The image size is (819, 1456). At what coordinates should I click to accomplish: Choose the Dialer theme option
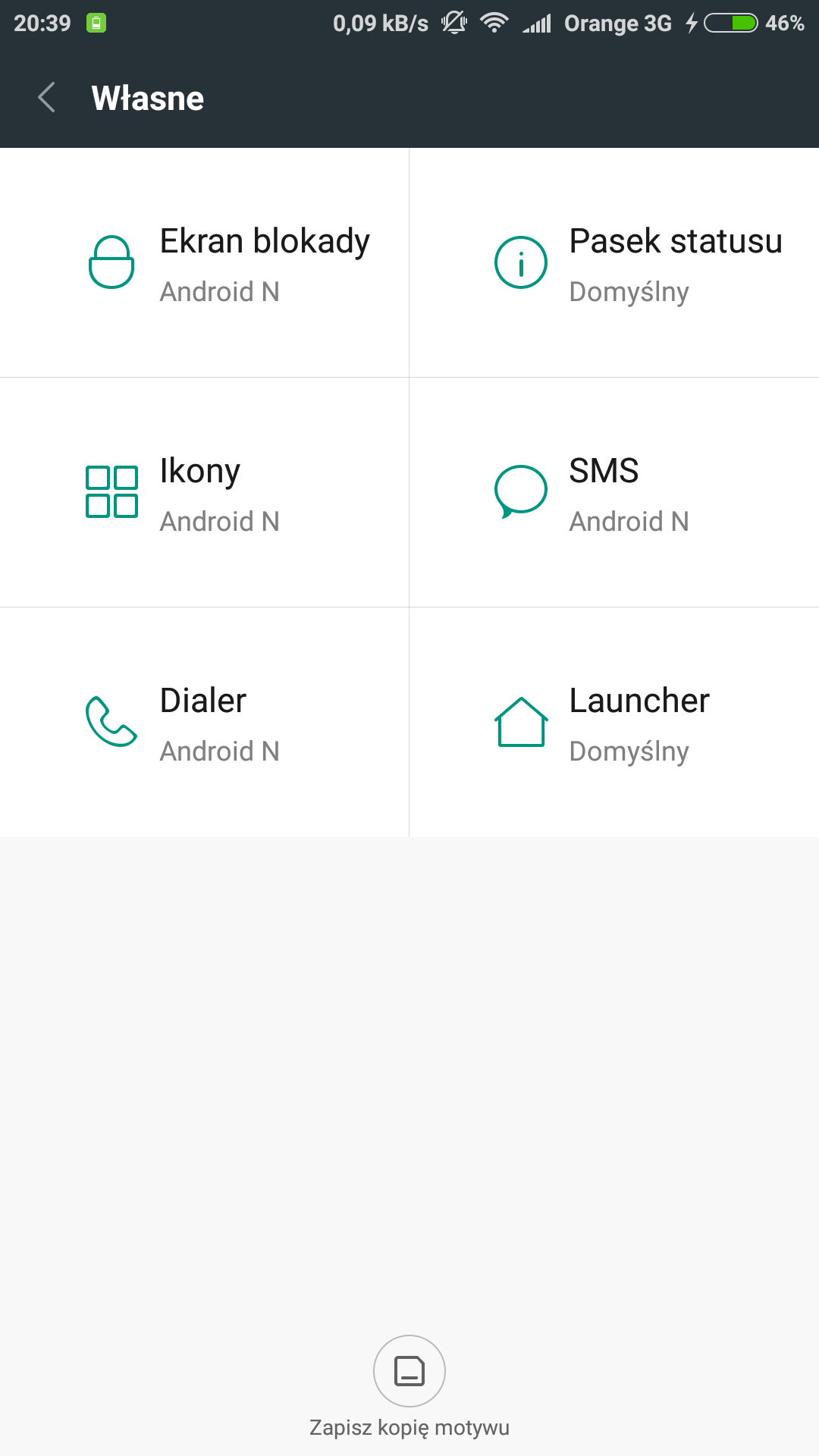pos(205,722)
